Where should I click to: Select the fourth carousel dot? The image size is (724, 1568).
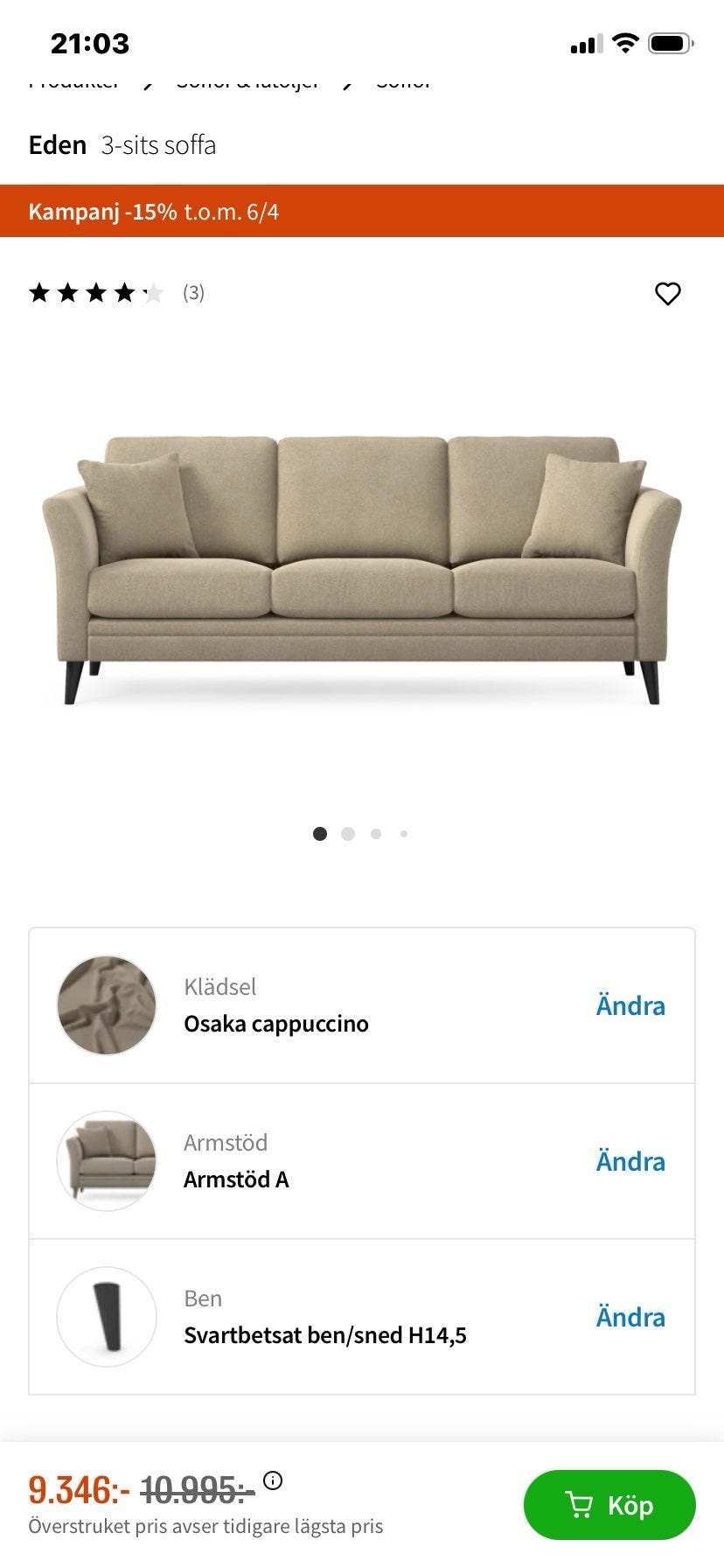click(403, 834)
